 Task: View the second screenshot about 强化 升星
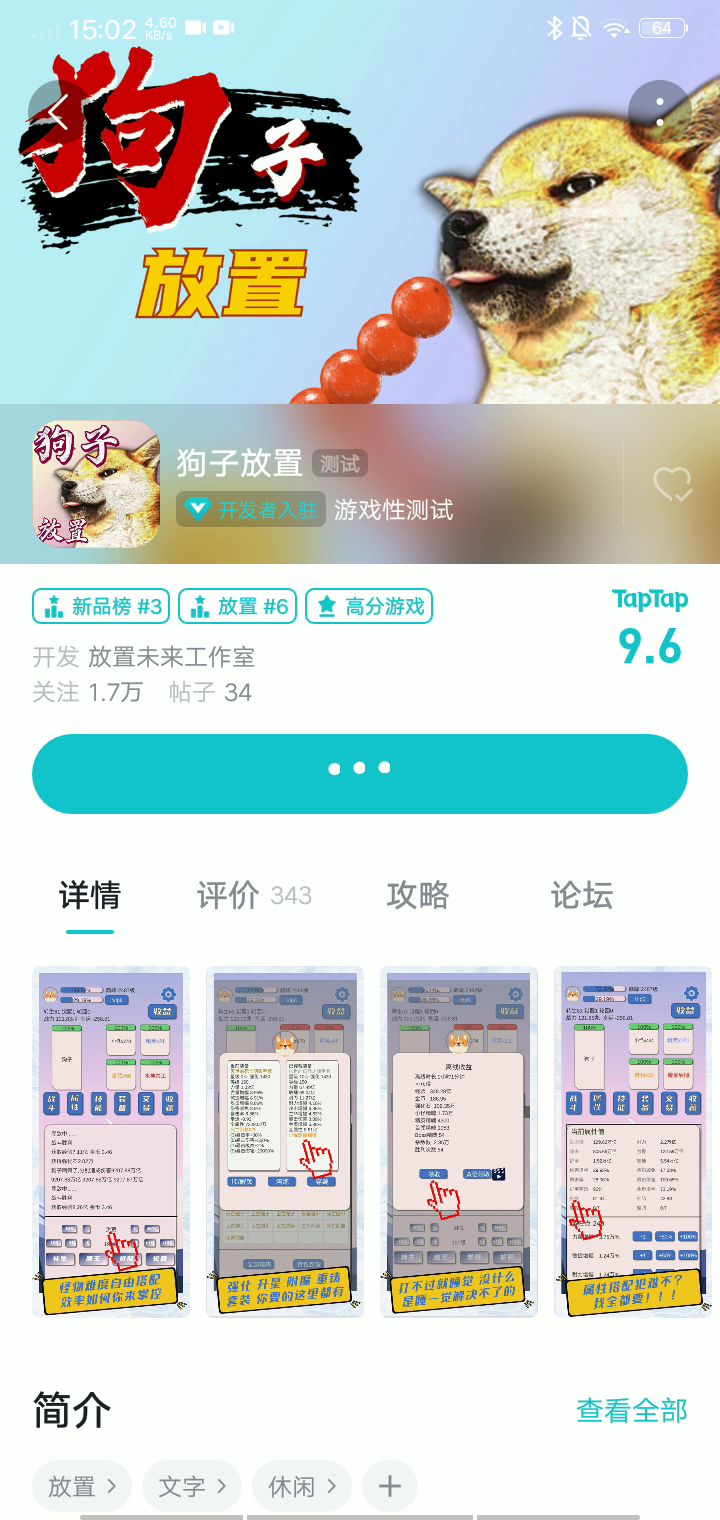coord(285,1141)
